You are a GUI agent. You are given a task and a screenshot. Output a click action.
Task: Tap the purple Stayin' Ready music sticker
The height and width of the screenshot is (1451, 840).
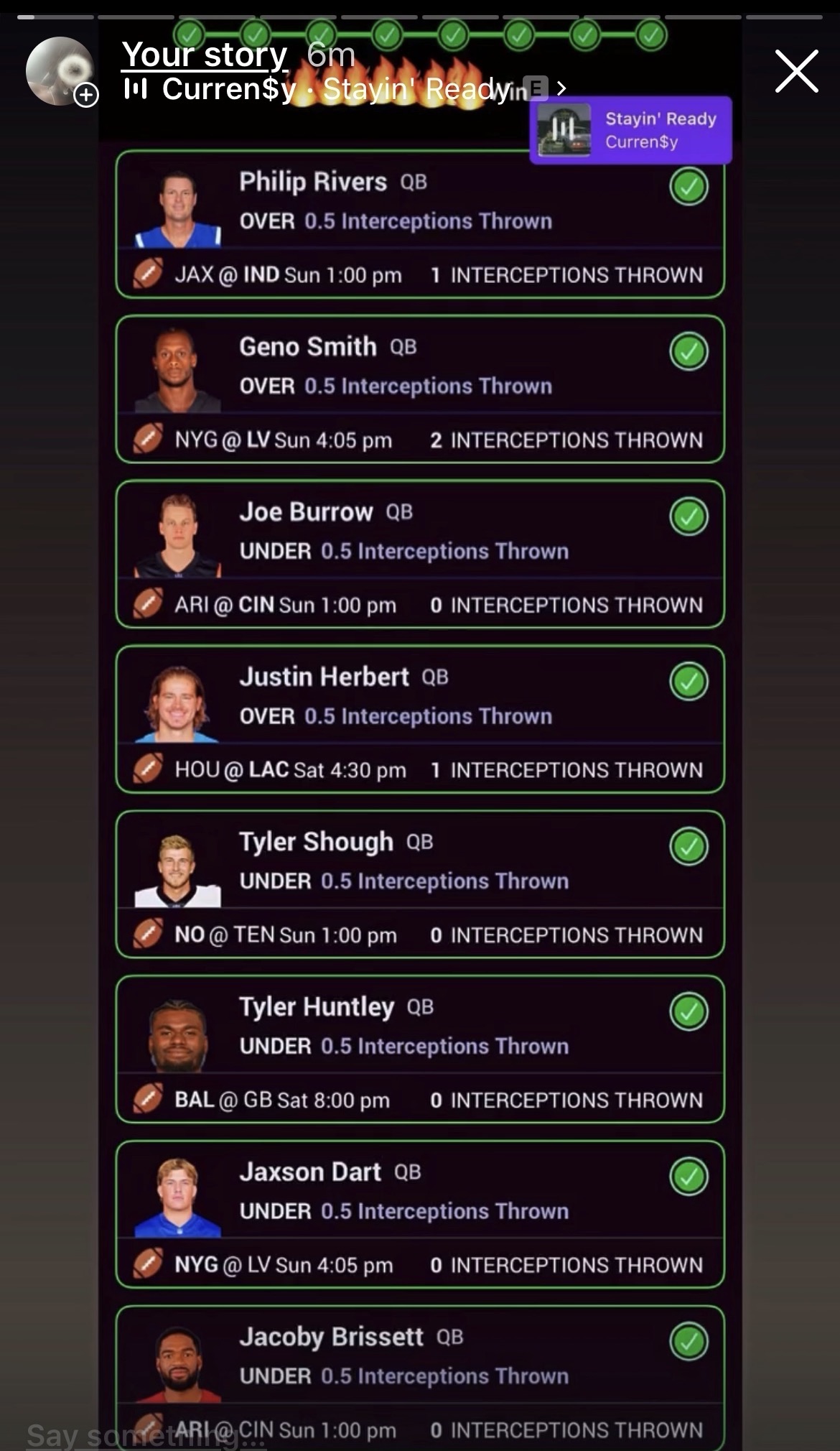pyautogui.click(x=630, y=130)
